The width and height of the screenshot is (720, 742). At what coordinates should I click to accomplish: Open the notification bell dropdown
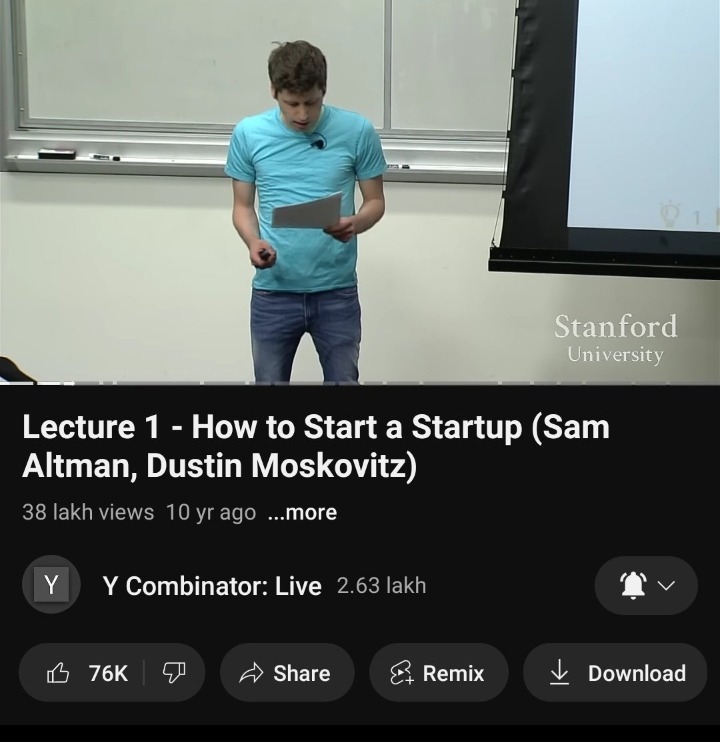point(646,586)
